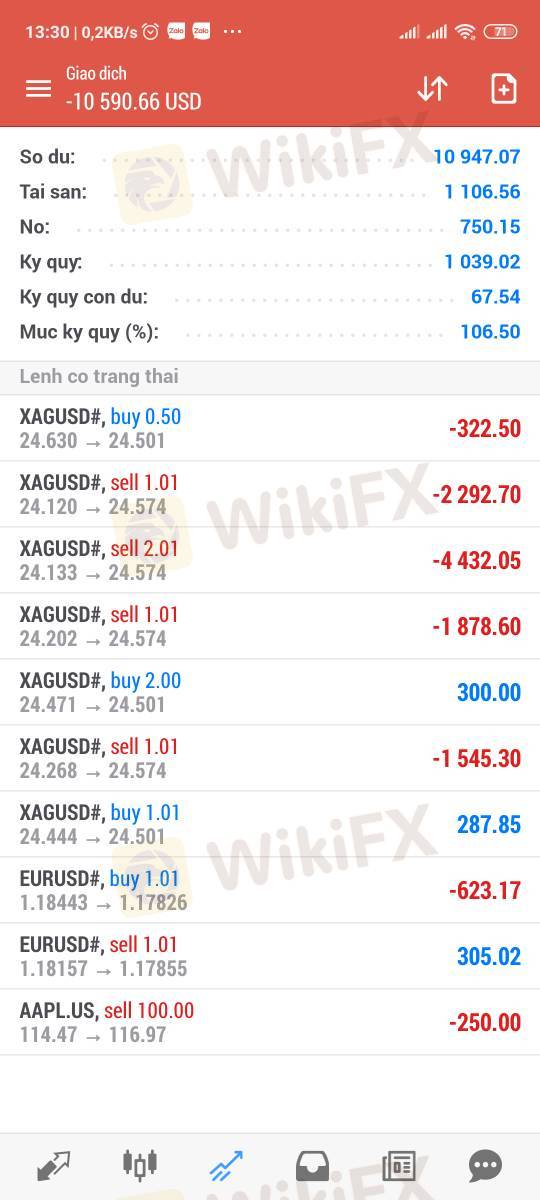The width and height of the screenshot is (540, 1200).
Task: Switch to the candlestick chart tab
Action: pyautogui.click(x=140, y=1164)
